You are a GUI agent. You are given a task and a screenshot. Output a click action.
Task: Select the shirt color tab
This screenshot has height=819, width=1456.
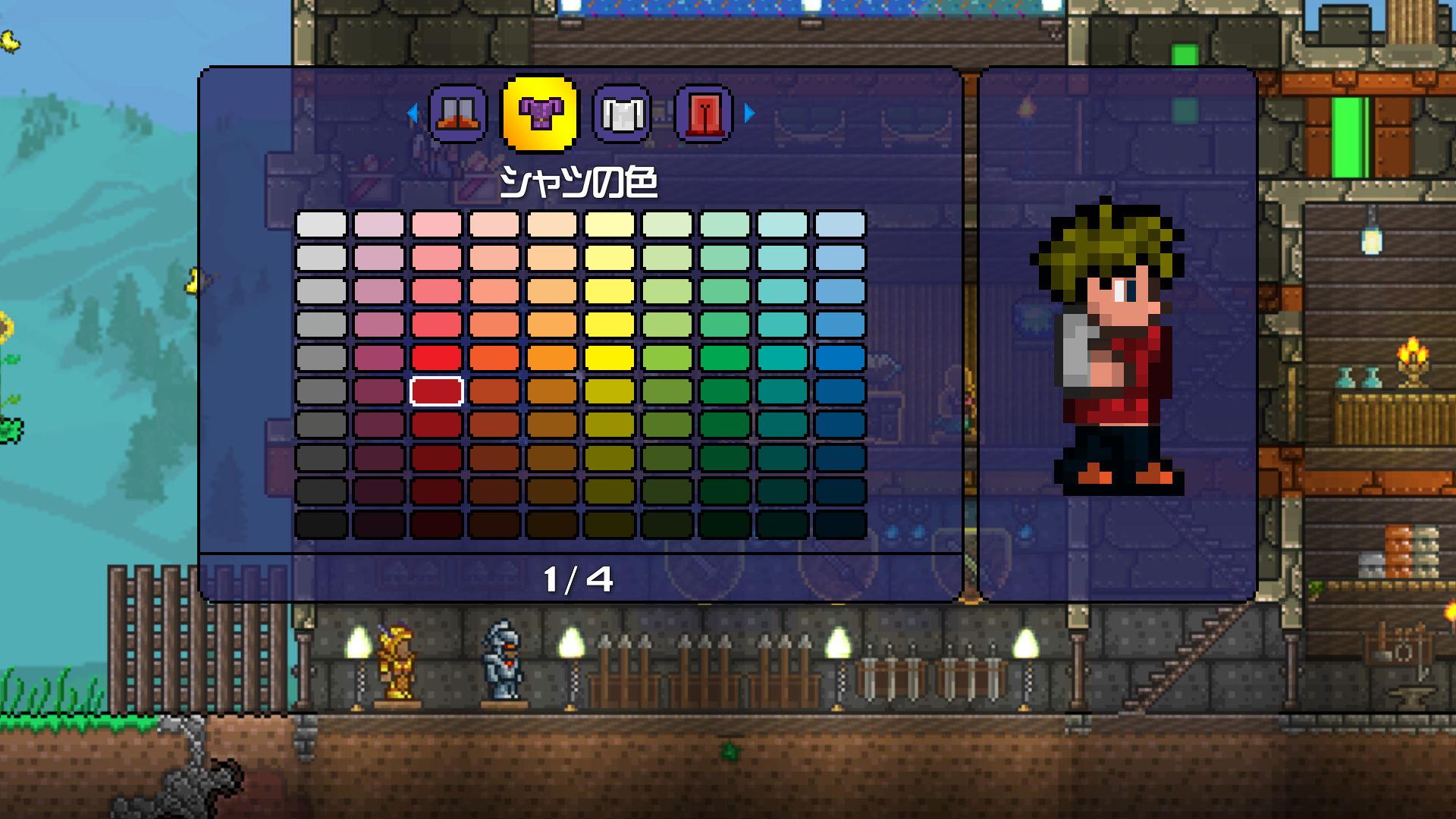(x=539, y=114)
